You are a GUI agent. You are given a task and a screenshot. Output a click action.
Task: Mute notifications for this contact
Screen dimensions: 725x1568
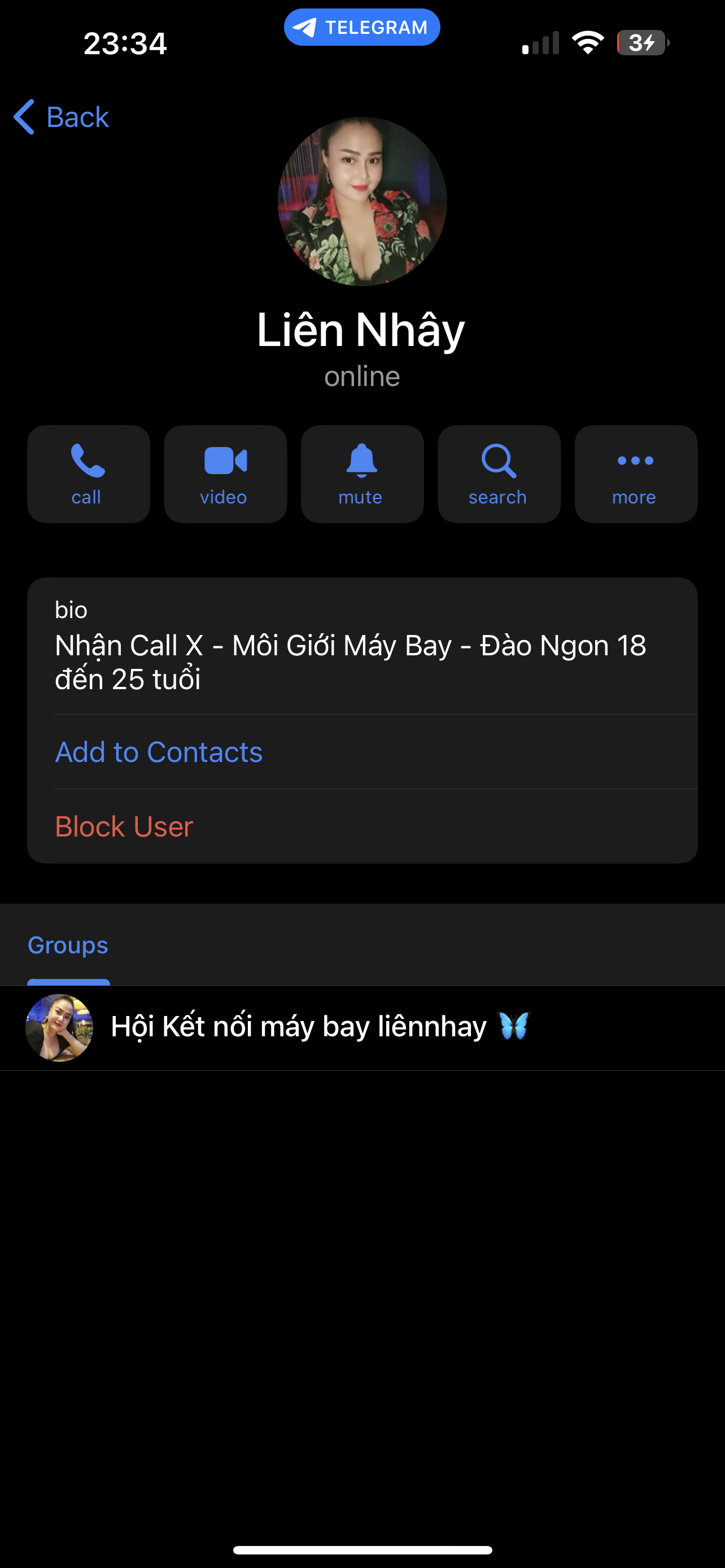[x=361, y=474]
